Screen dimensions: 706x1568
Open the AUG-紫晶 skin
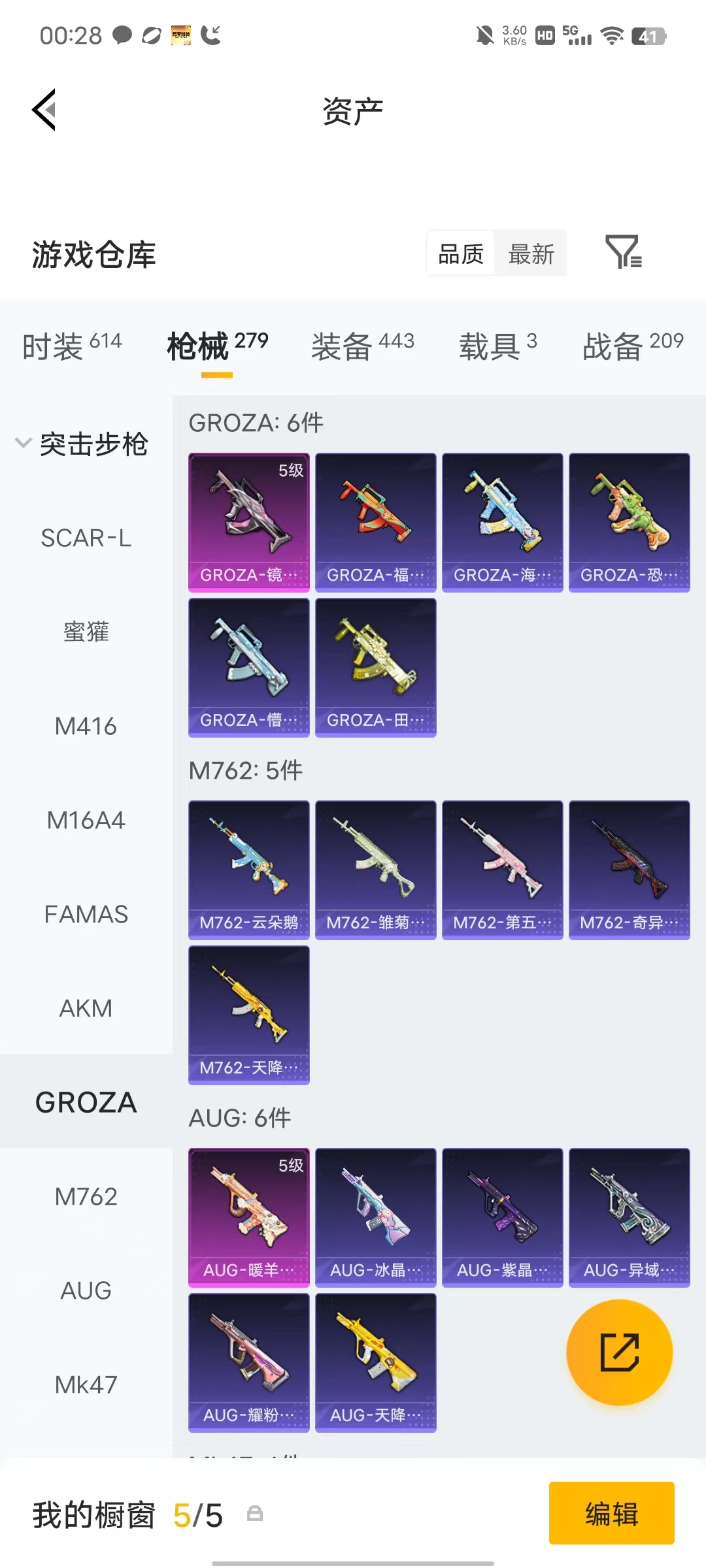[x=503, y=1218]
